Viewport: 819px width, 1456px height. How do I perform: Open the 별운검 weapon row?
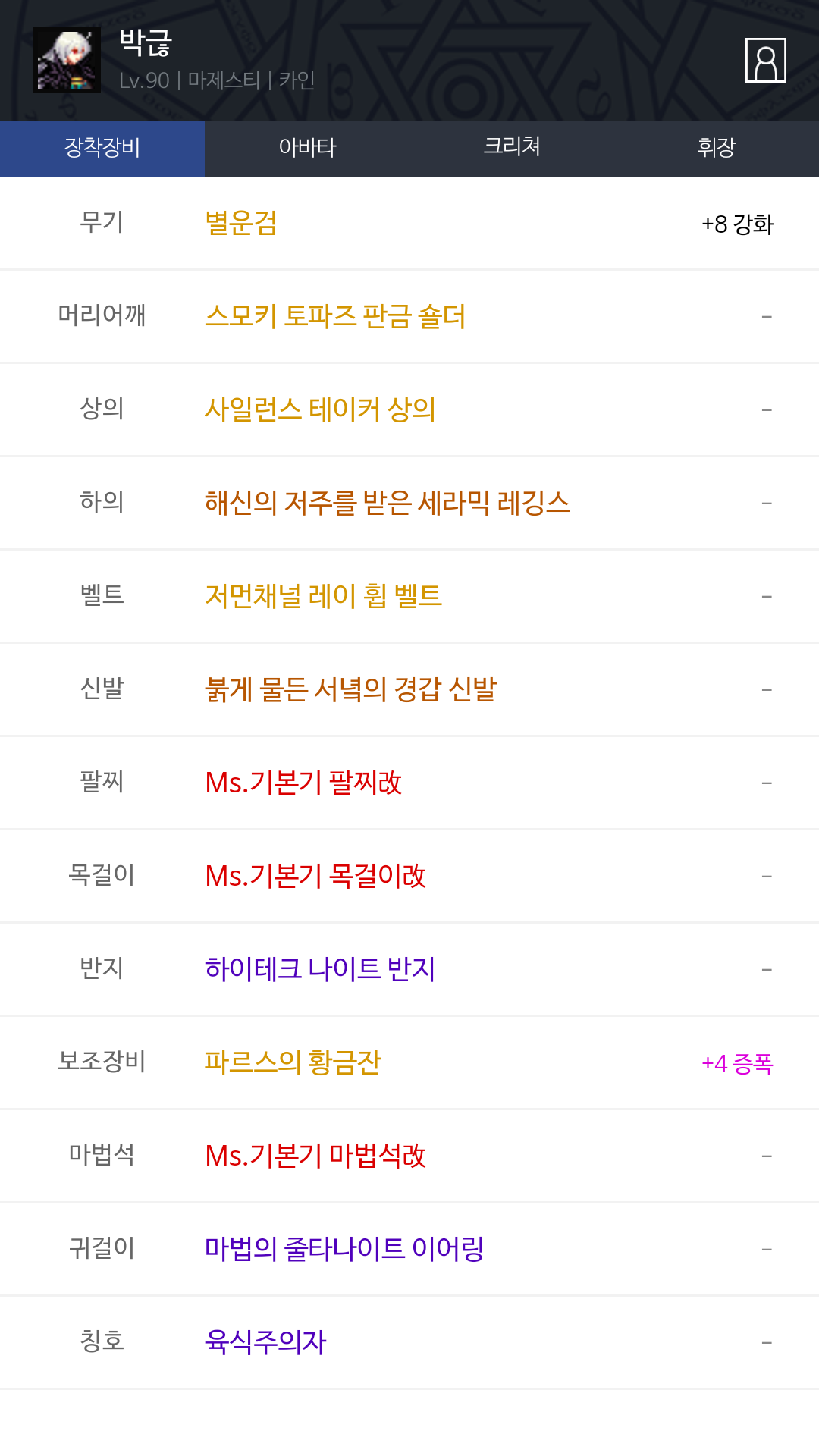click(x=409, y=224)
